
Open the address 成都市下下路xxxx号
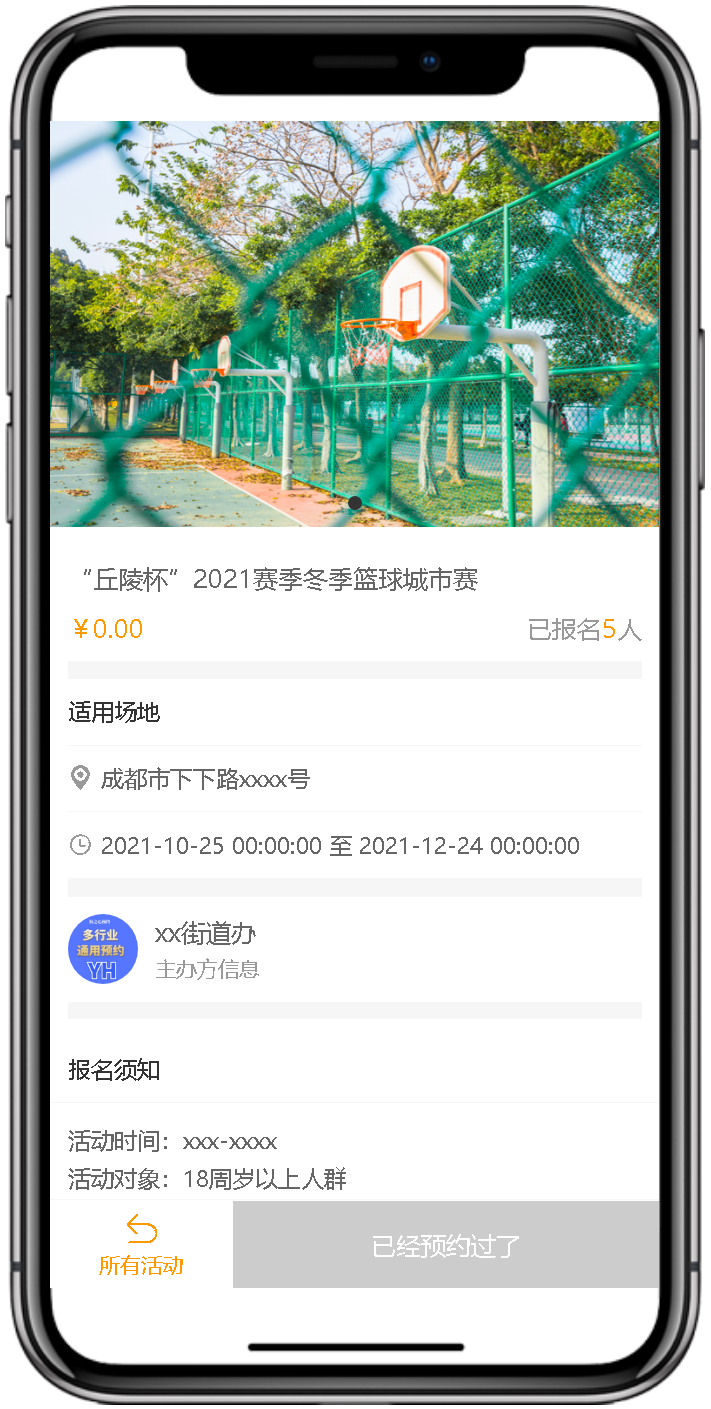pos(205,779)
